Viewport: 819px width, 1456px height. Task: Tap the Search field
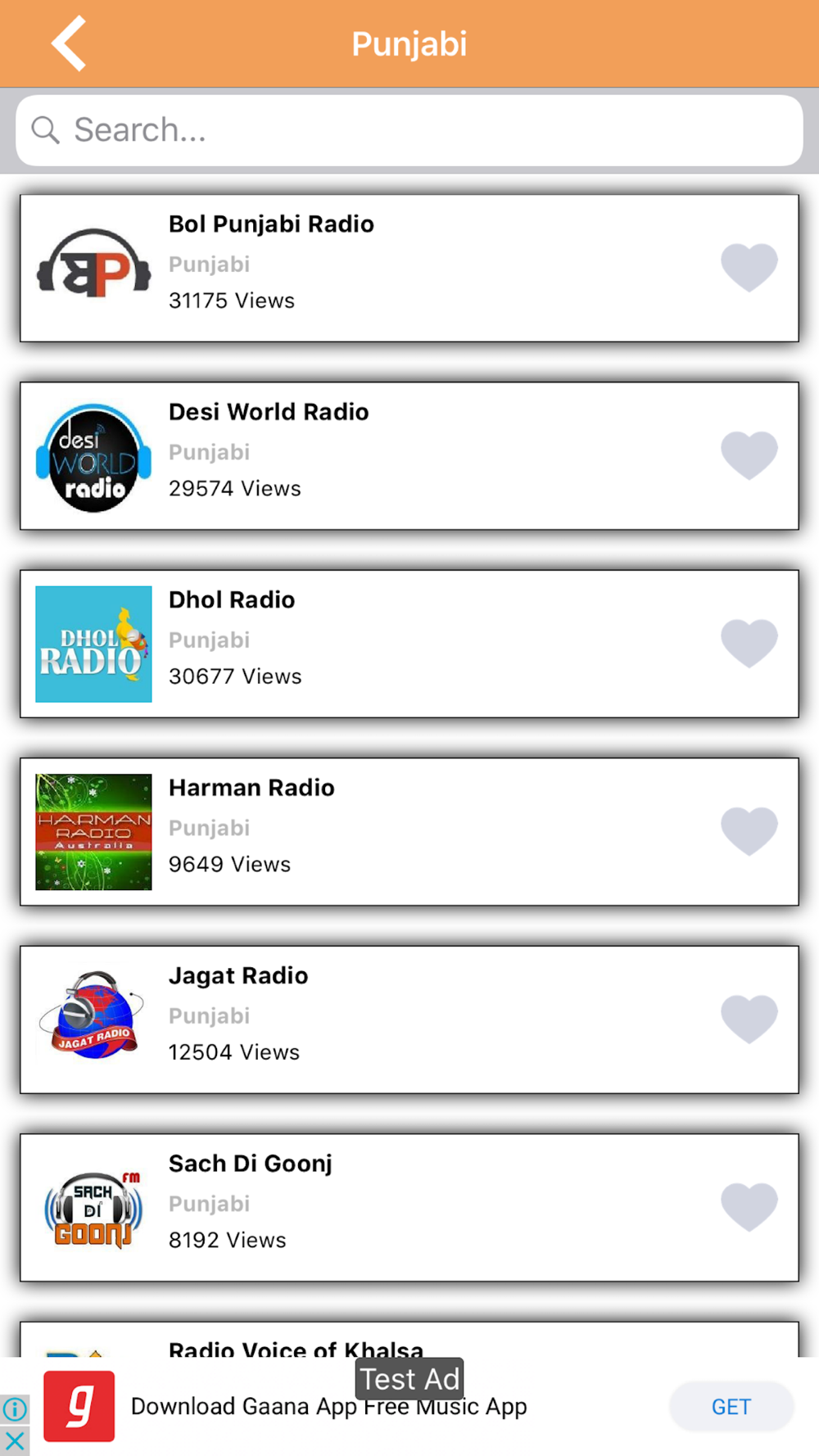(x=409, y=130)
